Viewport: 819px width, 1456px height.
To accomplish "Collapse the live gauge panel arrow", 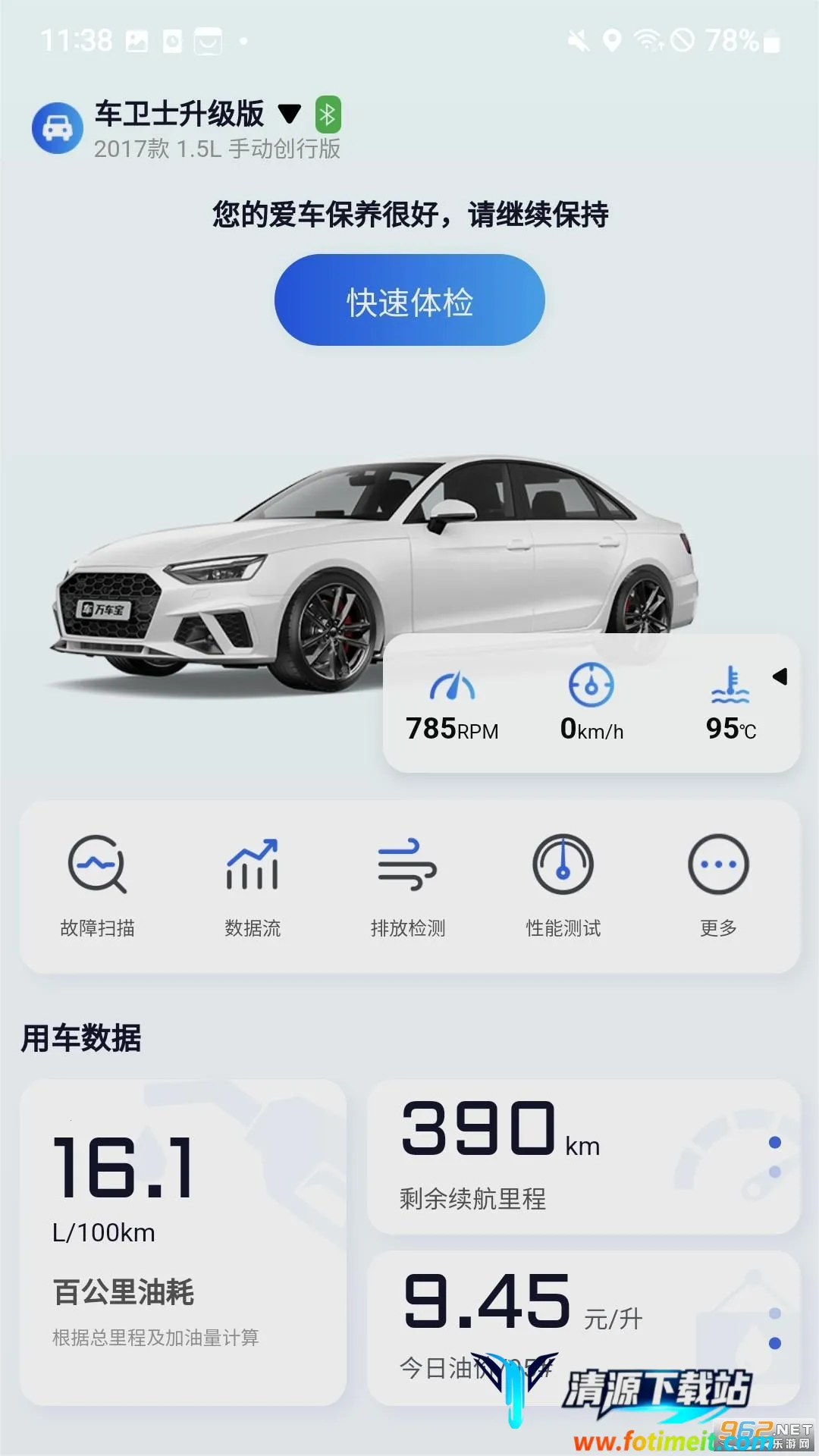I will pyautogui.click(x=780, y=676).
